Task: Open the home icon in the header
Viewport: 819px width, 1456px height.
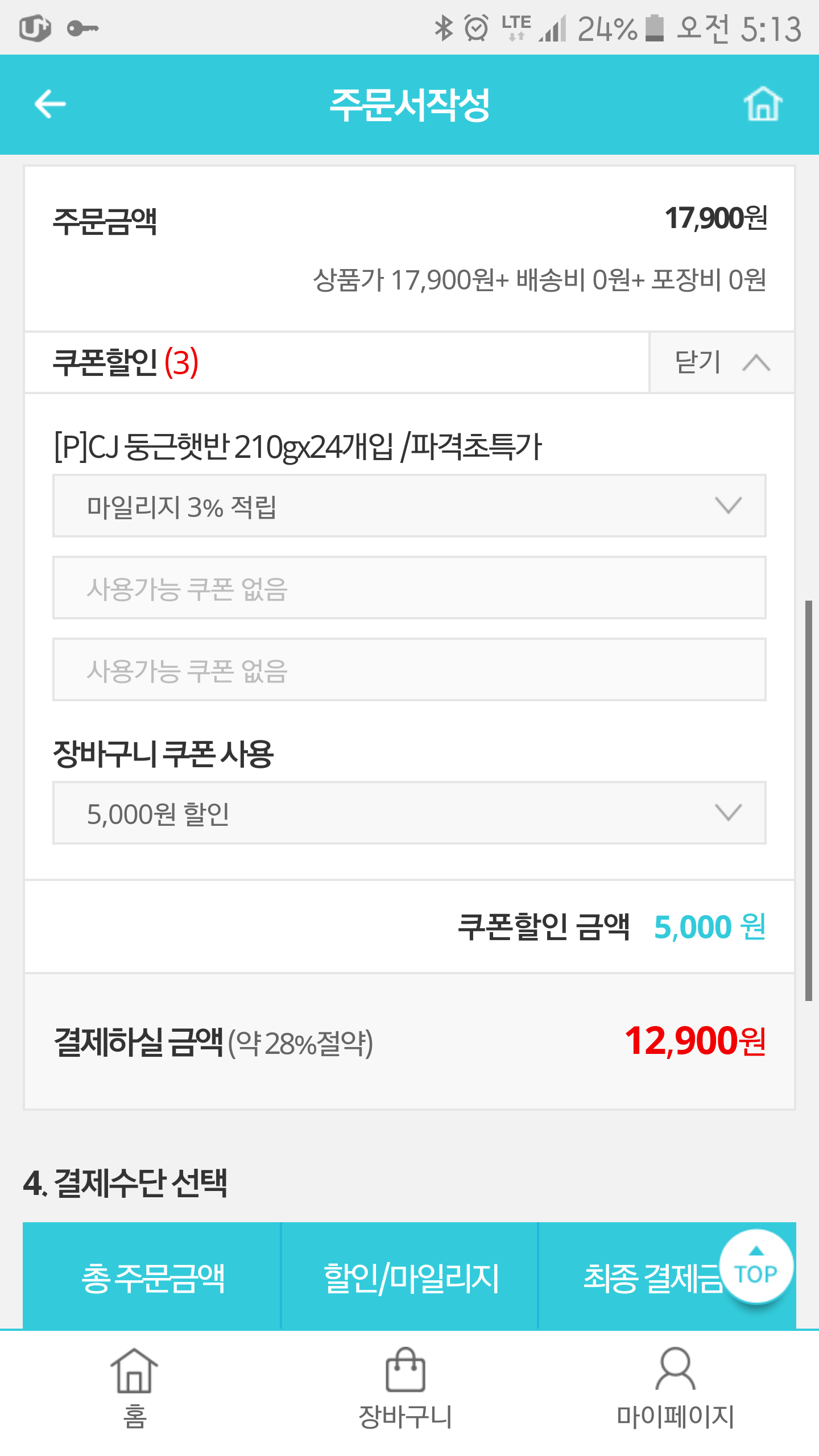Action: pyautogui.click(x=763, y=104)
